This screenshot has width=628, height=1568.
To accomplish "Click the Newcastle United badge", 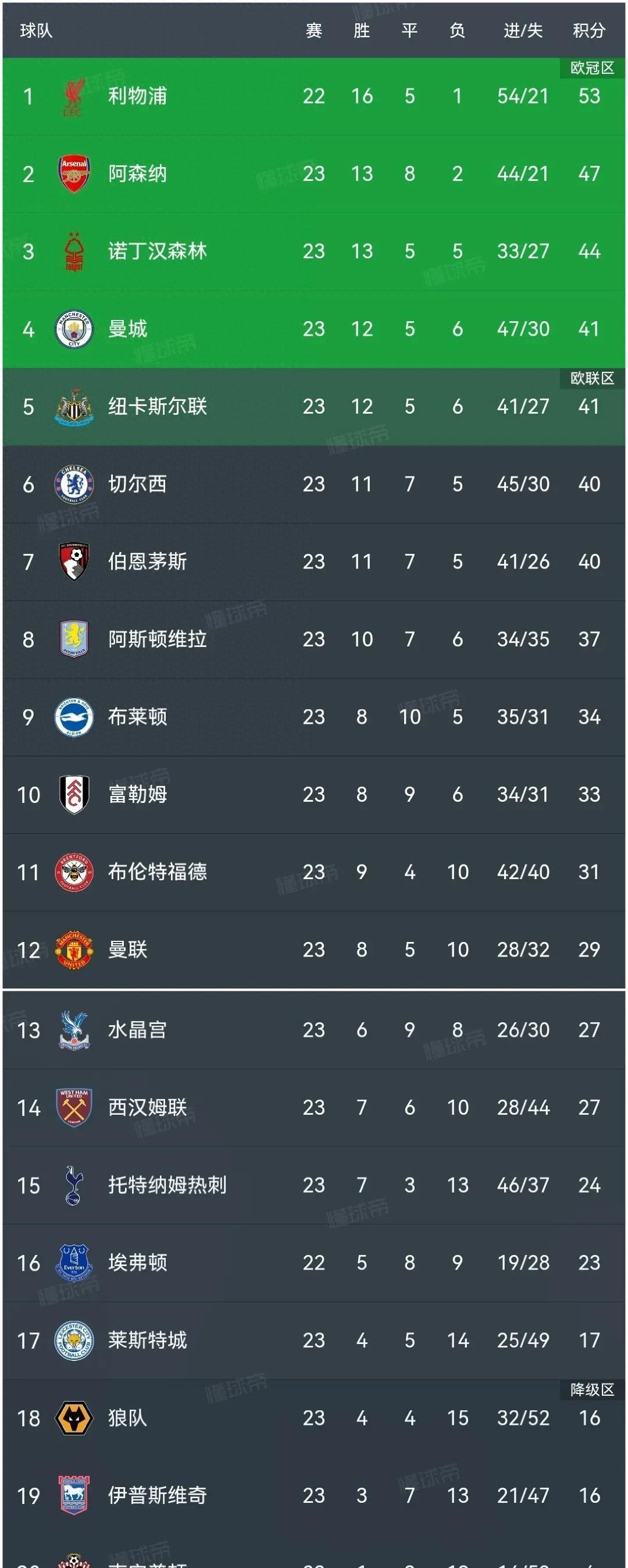I will coord(73,406).
